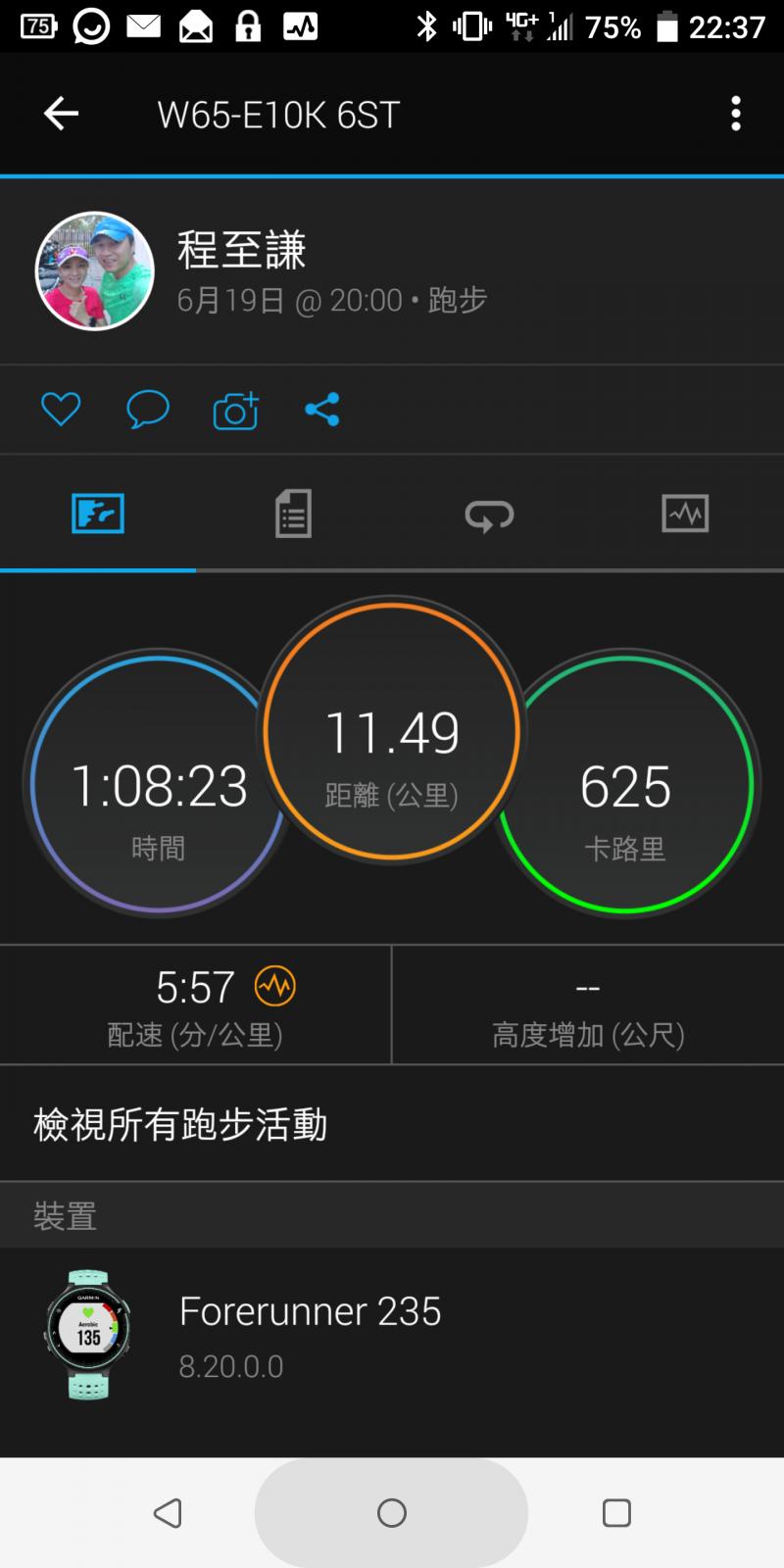Like this running activity
784x1568 pixels.
coord(61,409)
